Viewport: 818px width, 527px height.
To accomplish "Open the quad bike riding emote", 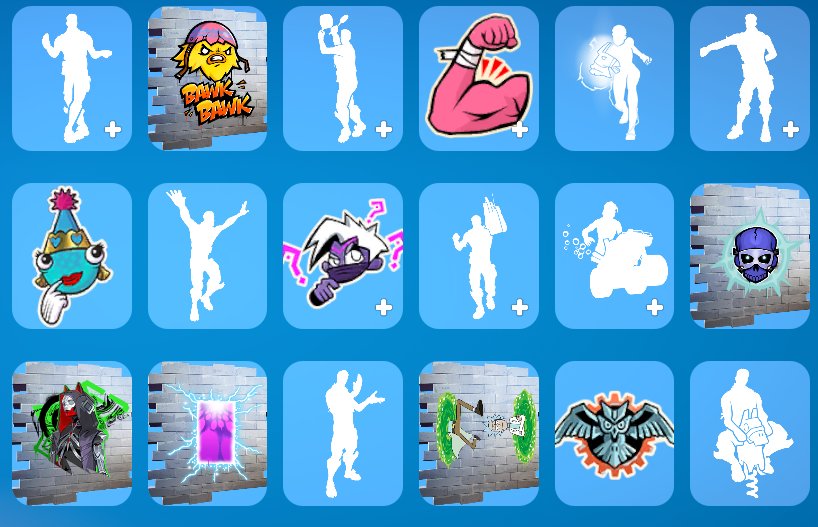I will pyautogui.click(x=614, y=256).
